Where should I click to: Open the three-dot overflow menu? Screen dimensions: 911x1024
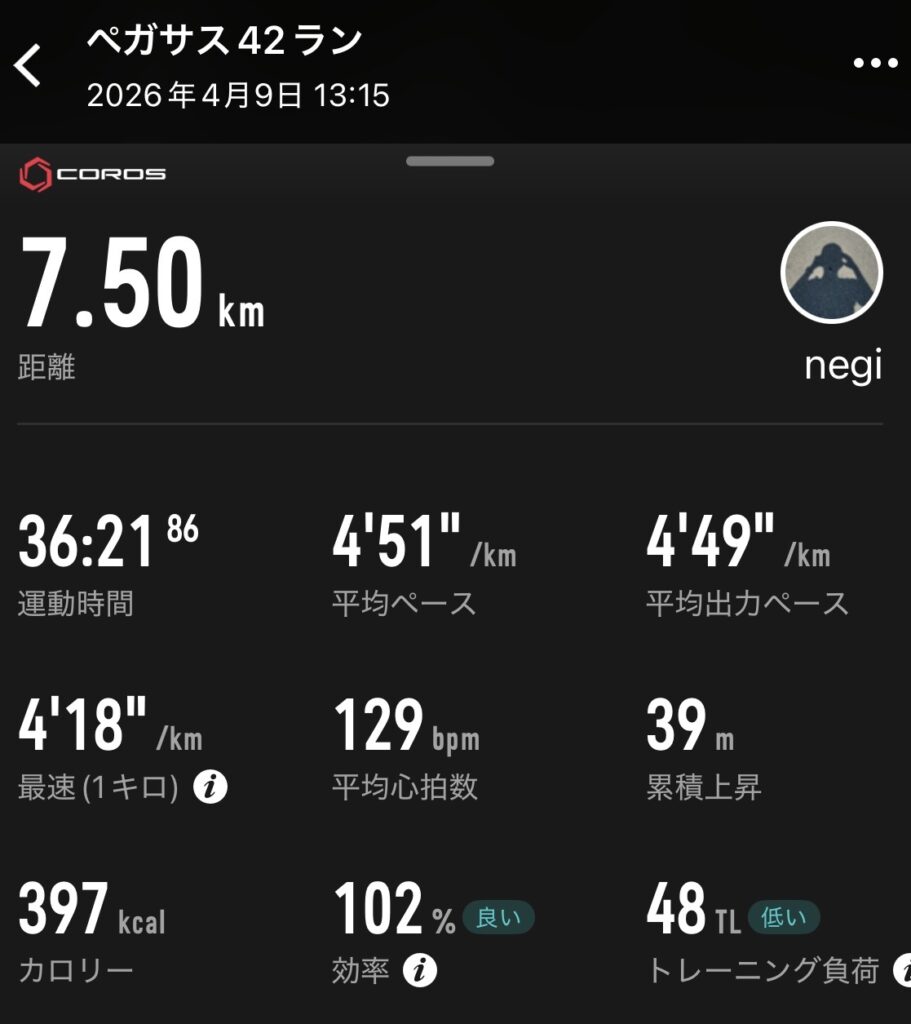[875, 64]
